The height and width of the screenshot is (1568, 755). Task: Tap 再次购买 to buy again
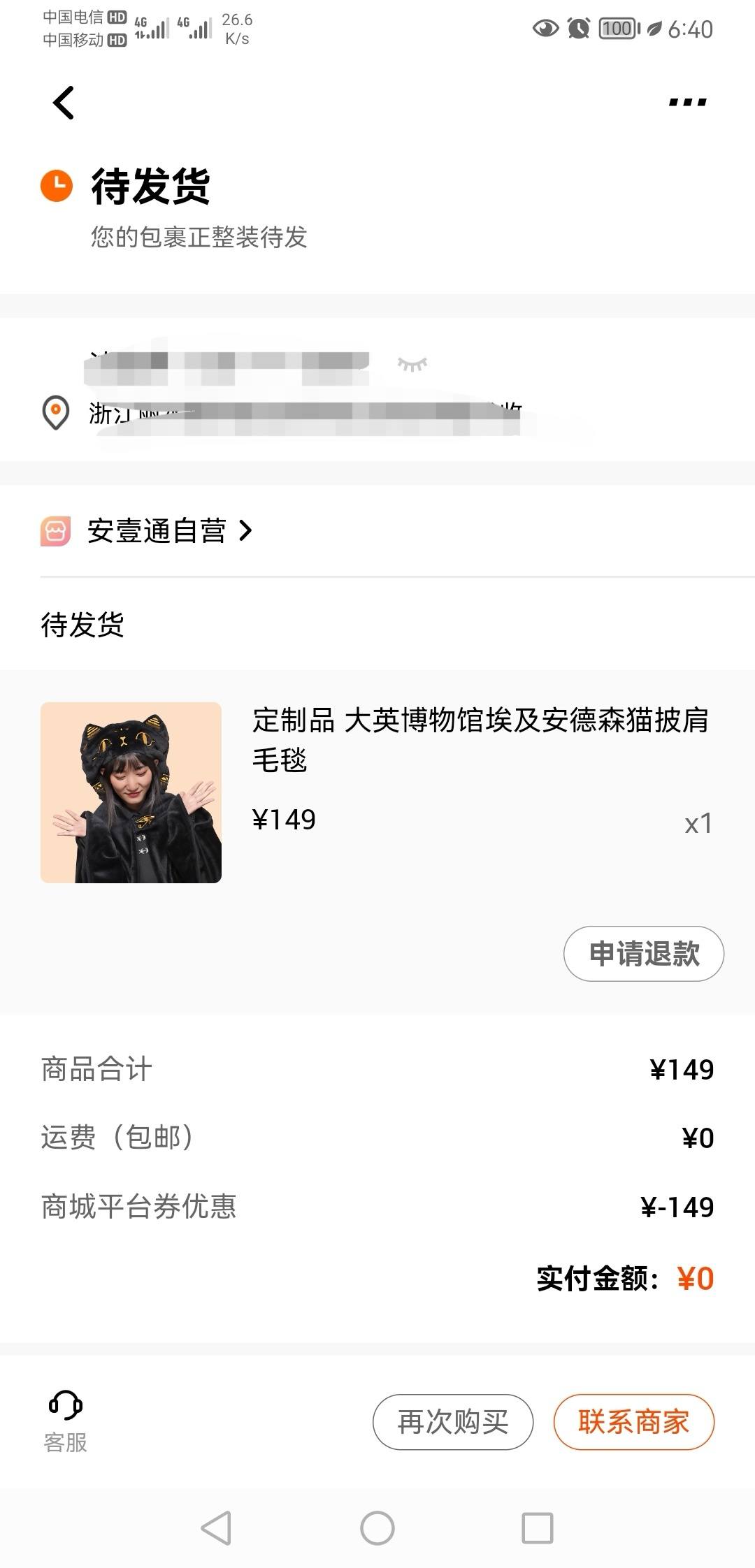453,1422
